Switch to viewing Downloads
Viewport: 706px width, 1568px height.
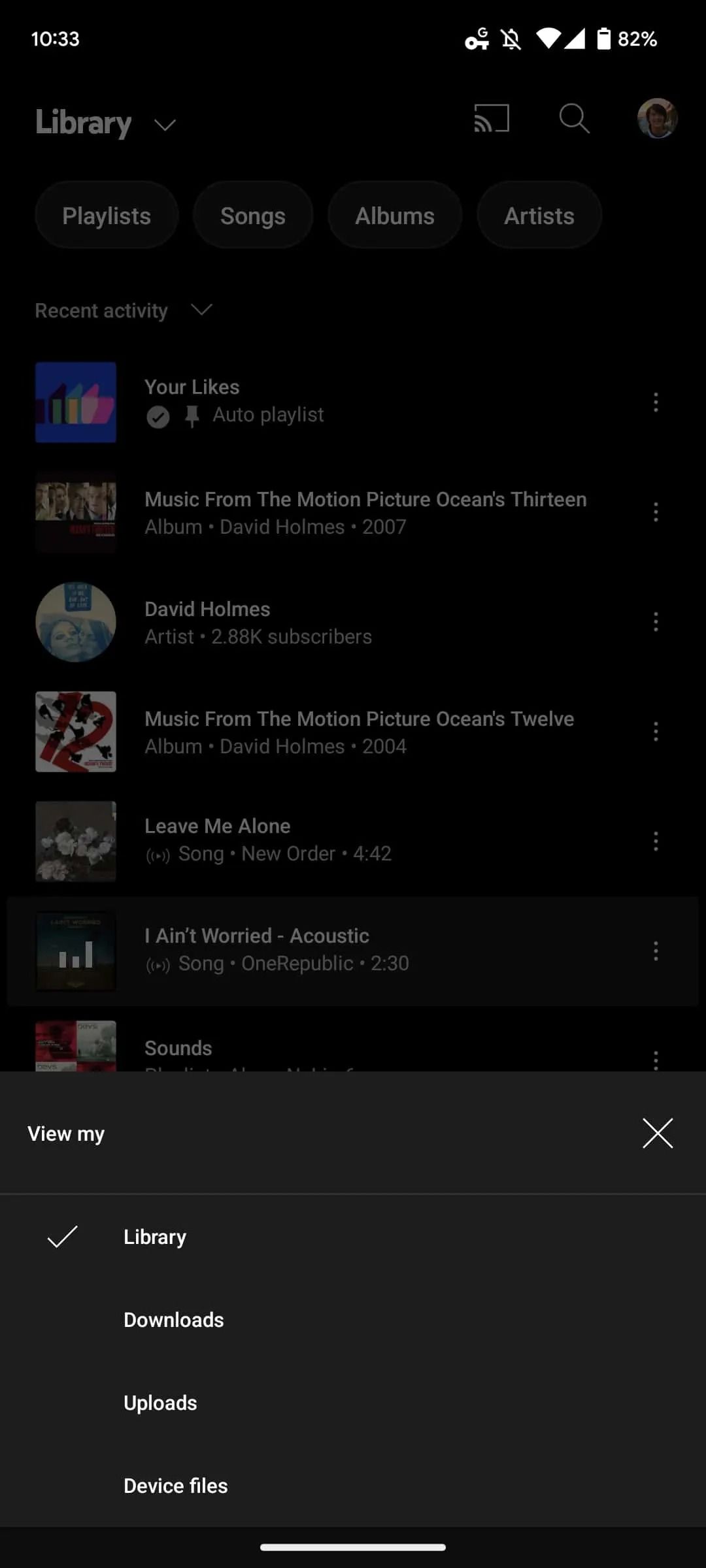173,1319
